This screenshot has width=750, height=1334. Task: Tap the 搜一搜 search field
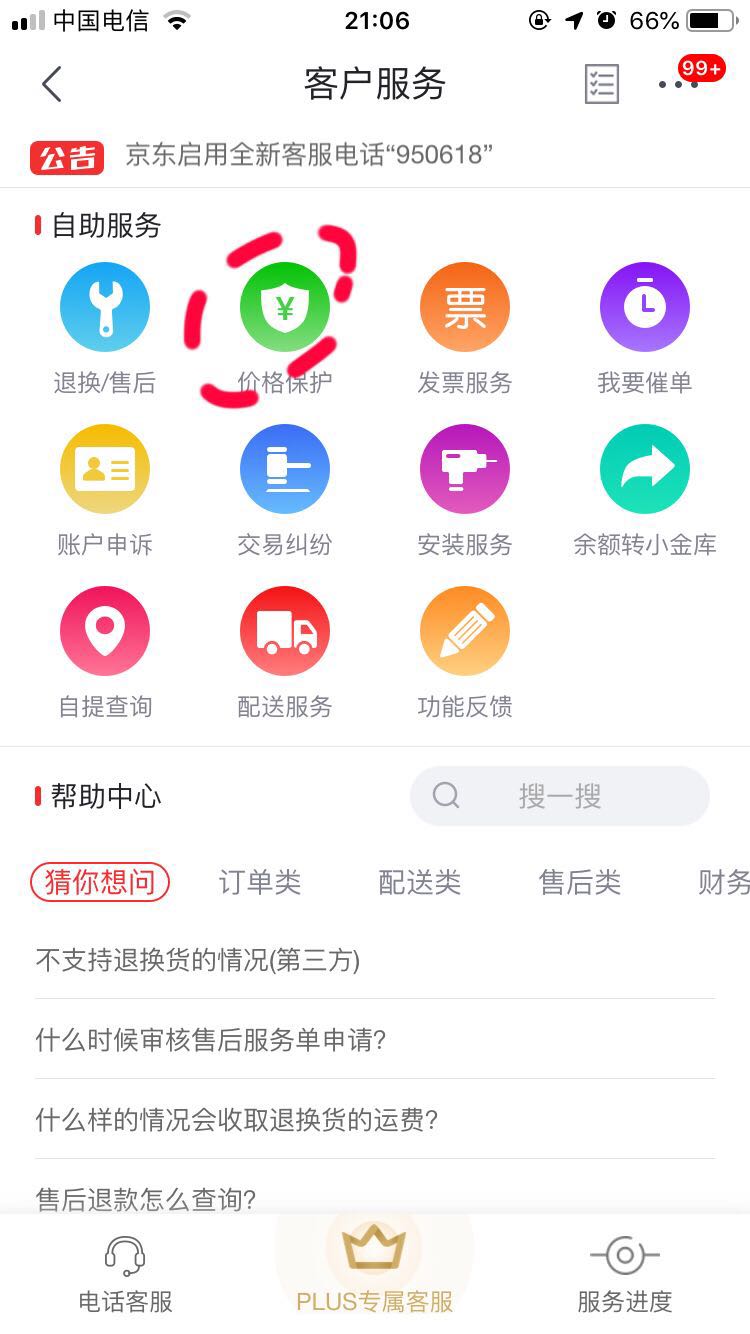[x=560, y=795]
